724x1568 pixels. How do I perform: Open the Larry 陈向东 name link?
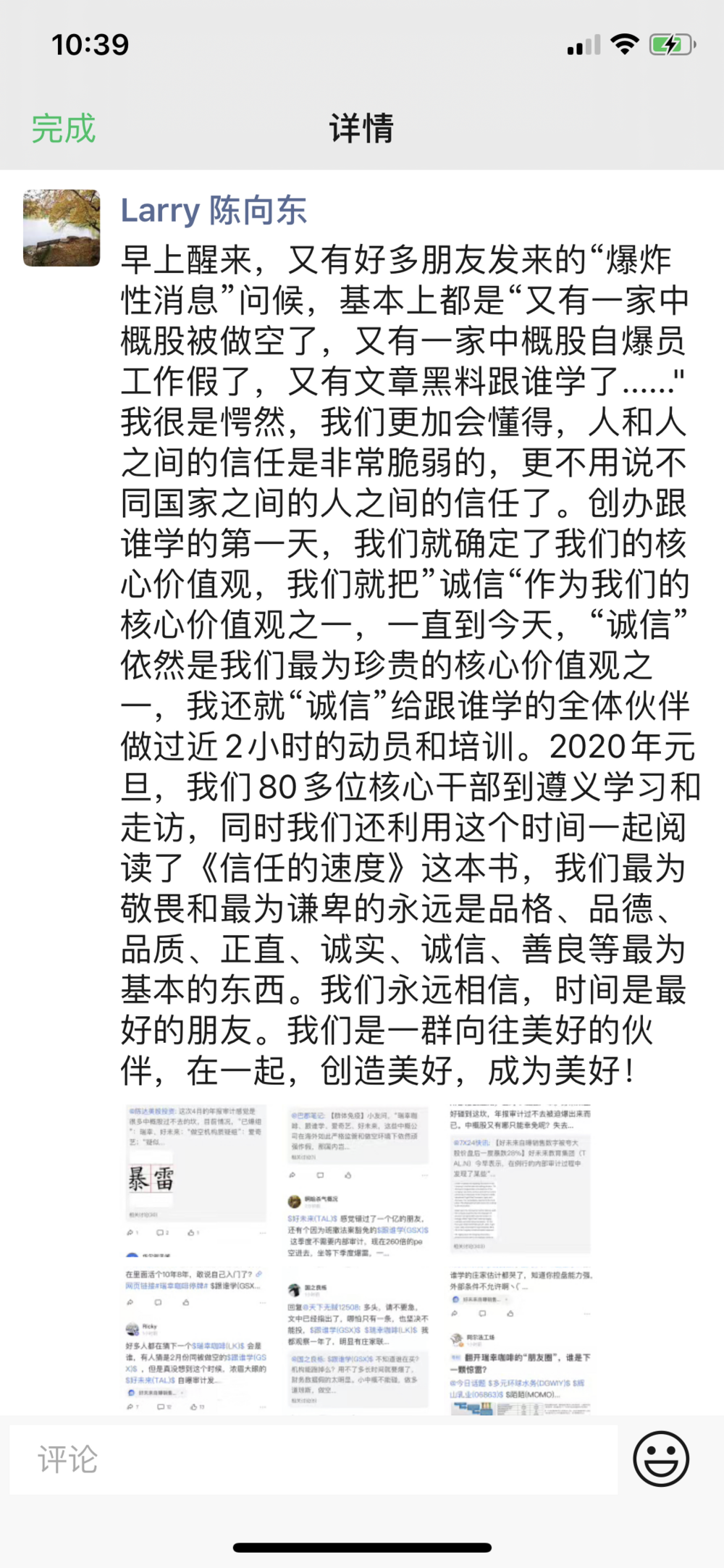pos(214,211)
